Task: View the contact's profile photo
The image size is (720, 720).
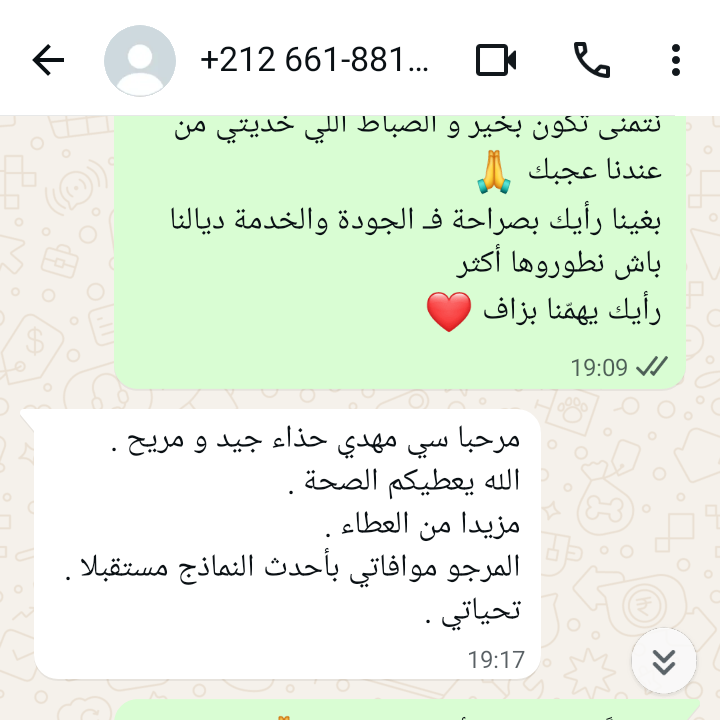Action: 139,60
